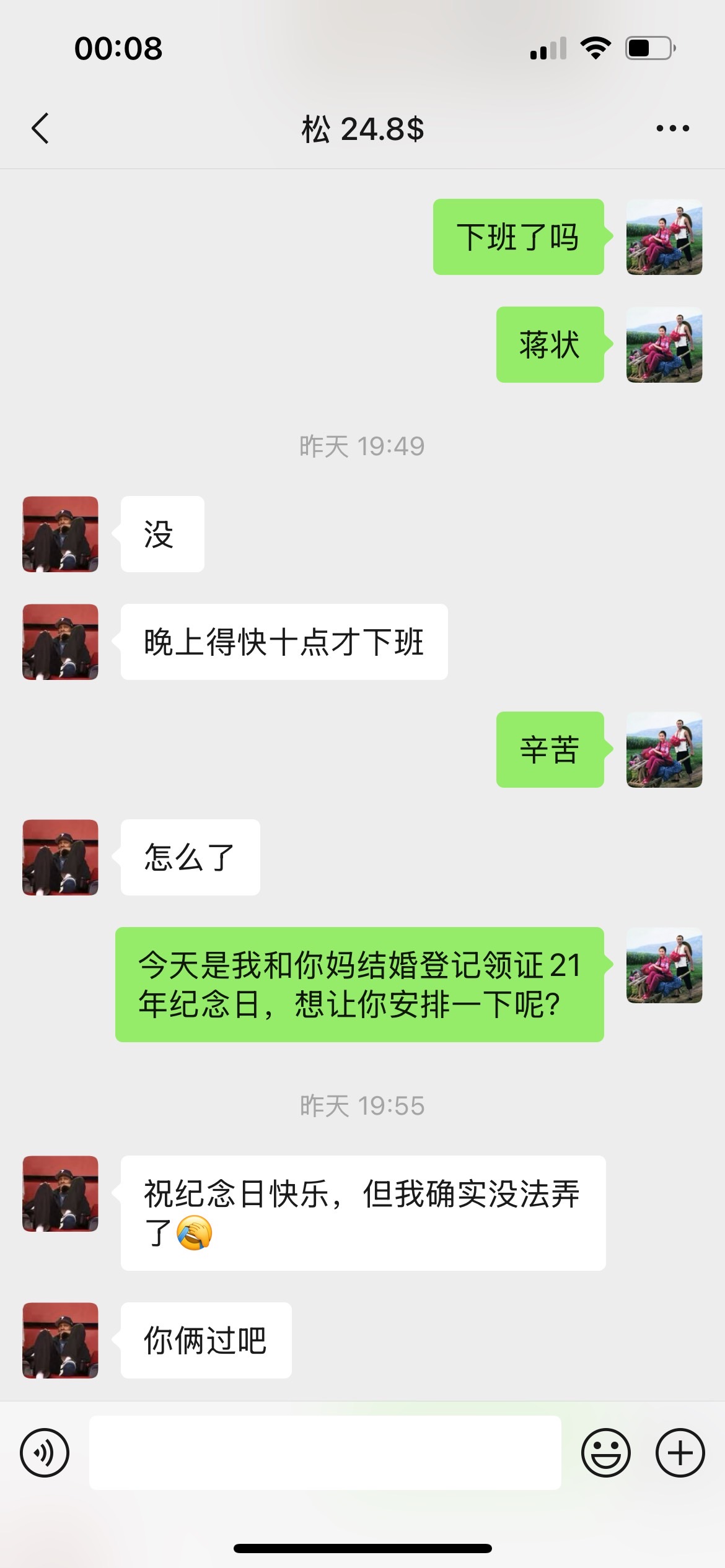Open the plus attachments menu
Screen dimensions: 725x1568
click(x=680, y=1453)
